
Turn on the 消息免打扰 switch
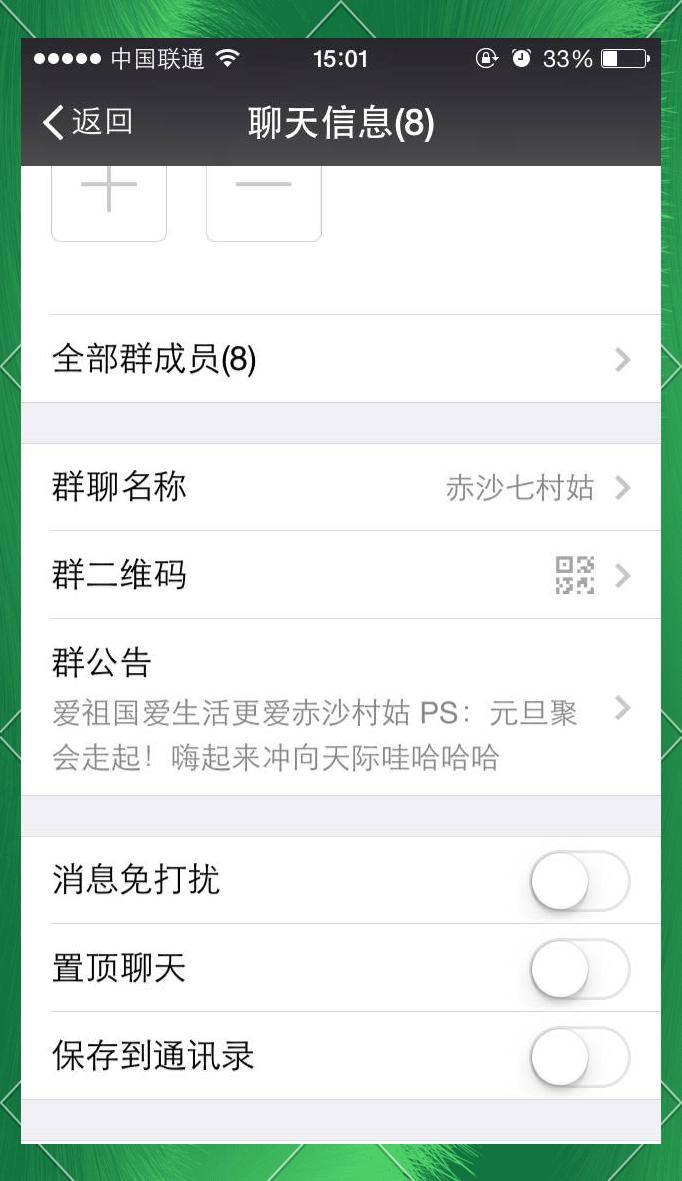[x=580, y=881]
